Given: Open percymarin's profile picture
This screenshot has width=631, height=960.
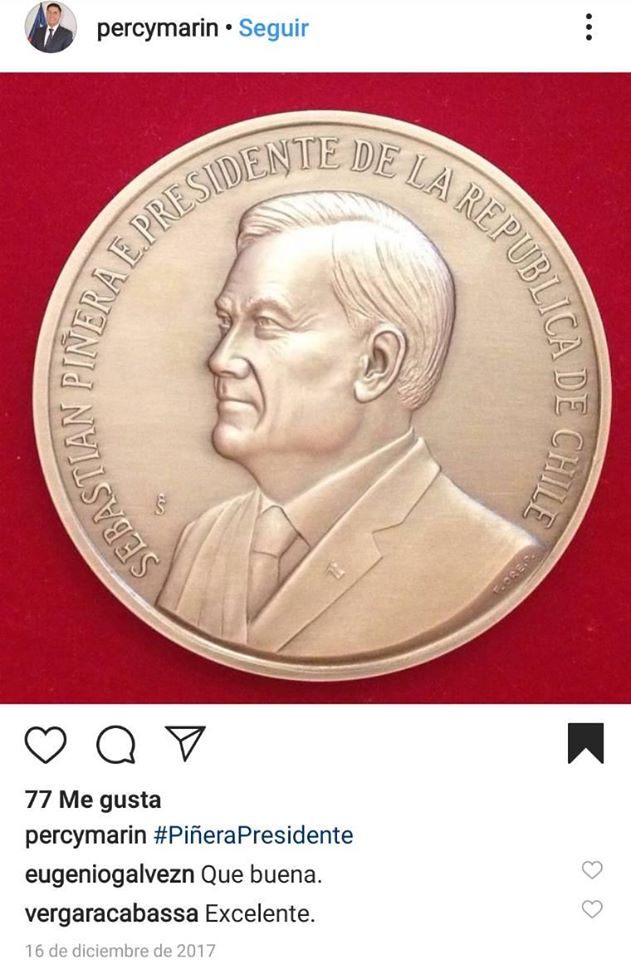Looking at the screenshot, I should click(49, 28).
